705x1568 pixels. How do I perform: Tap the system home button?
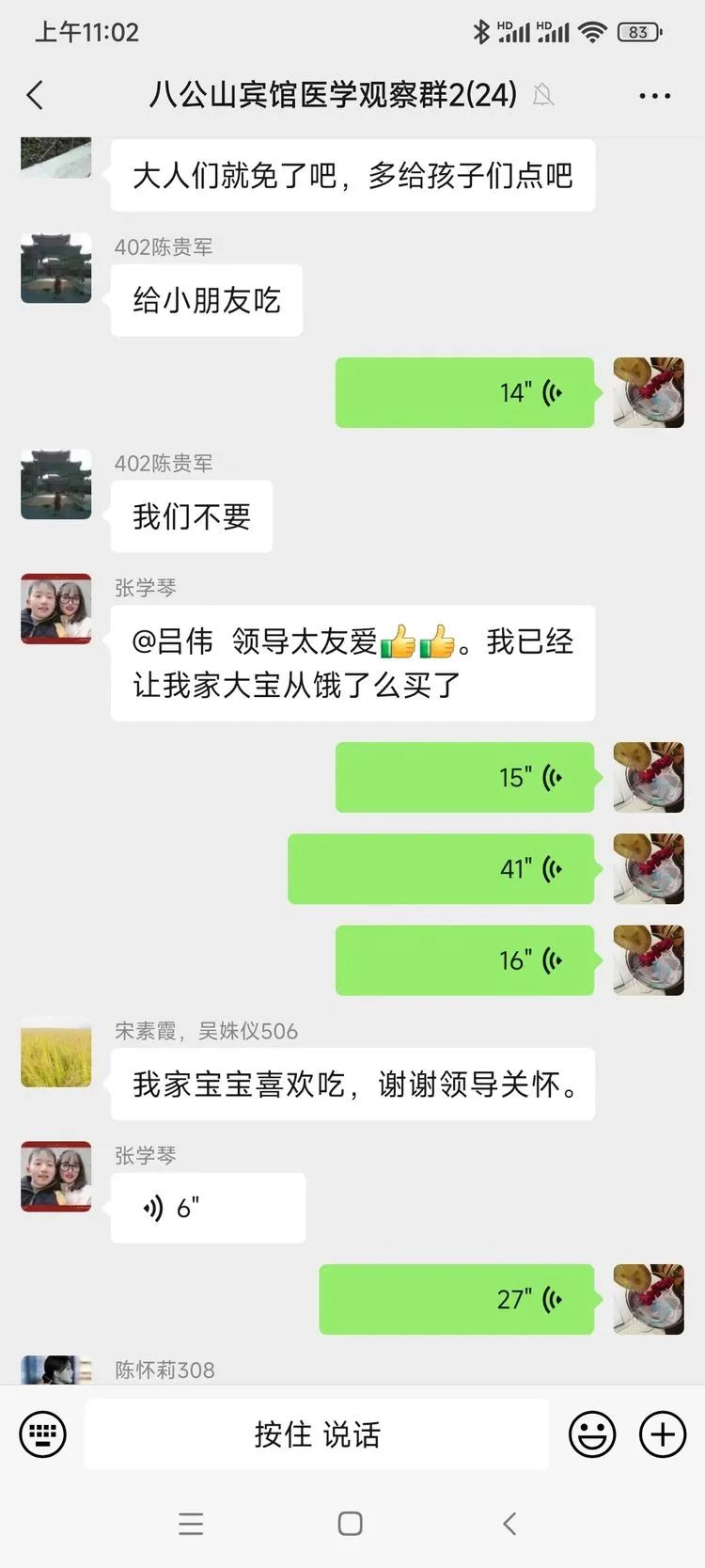click(351, 1524)
